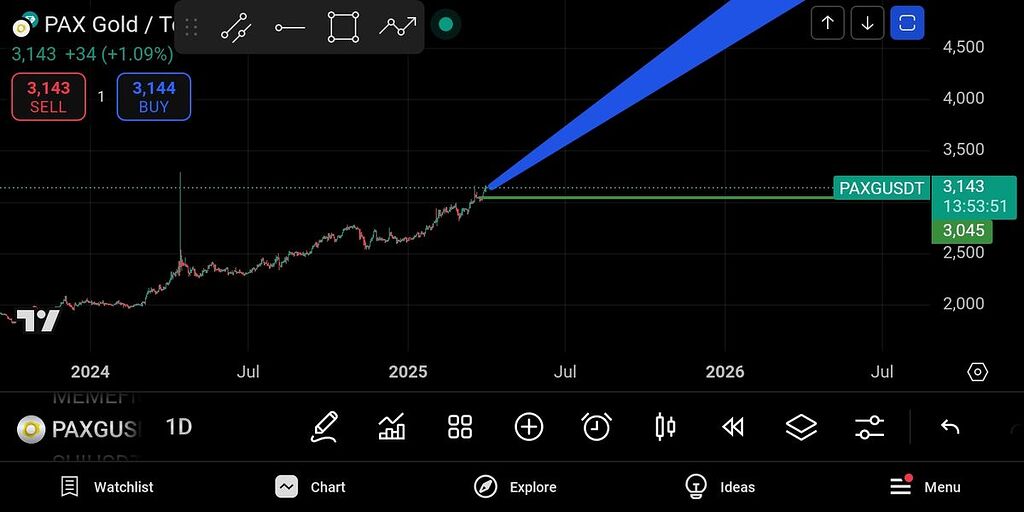Change the candlestick chart type

665,428
